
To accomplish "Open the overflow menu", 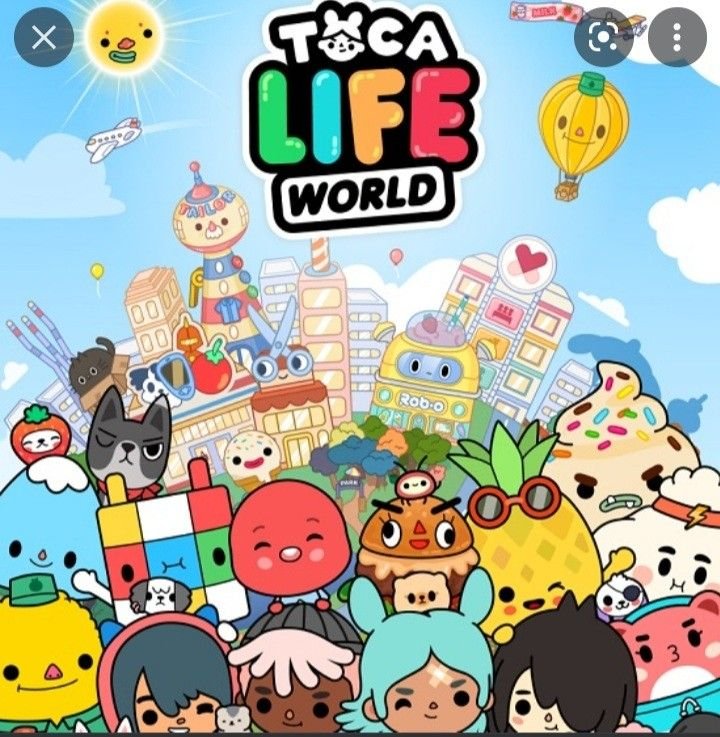I will 677,38.
